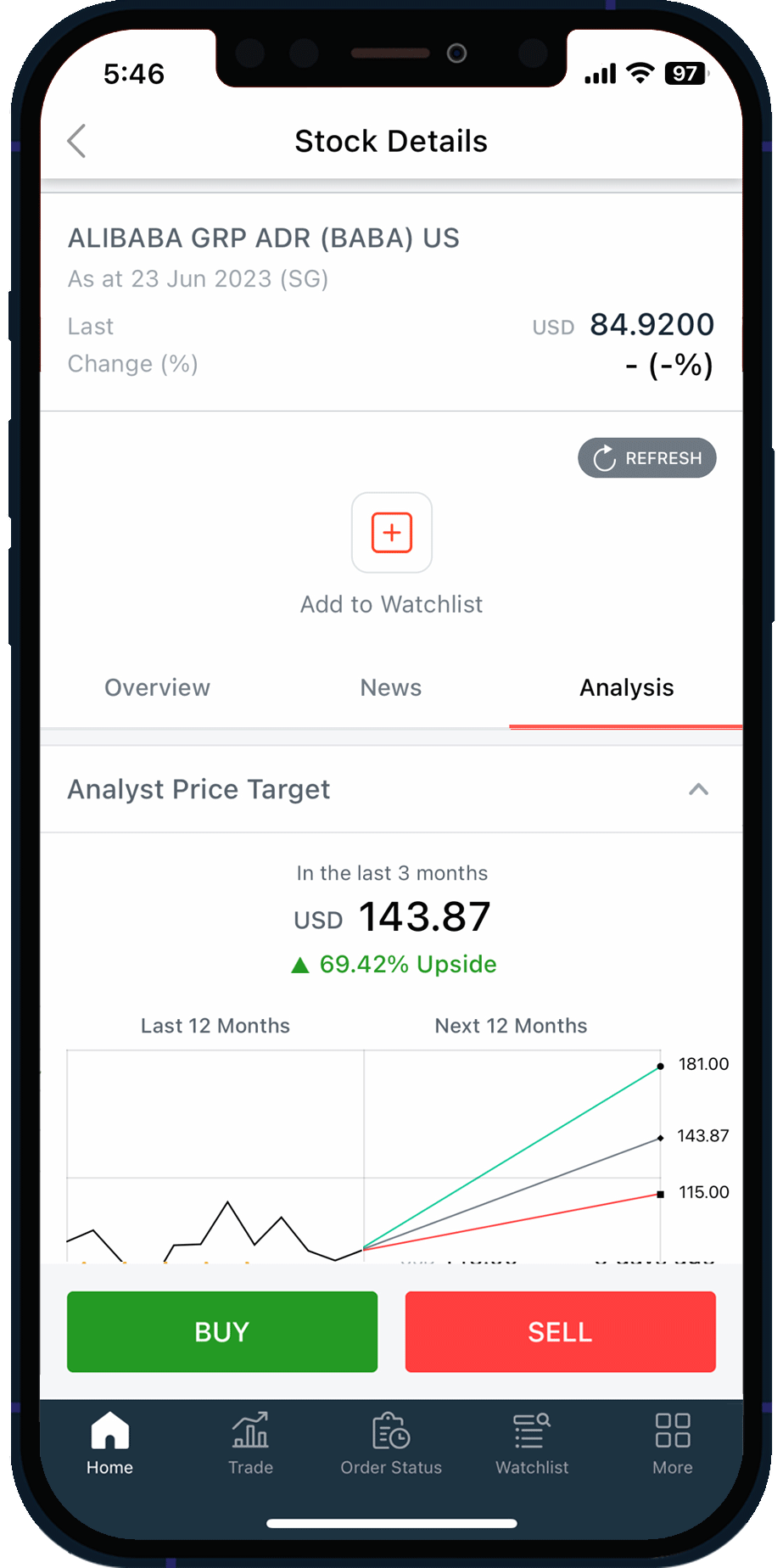783x1568 pixels.
Task: Open the Trade tab
Action: 250,1443
